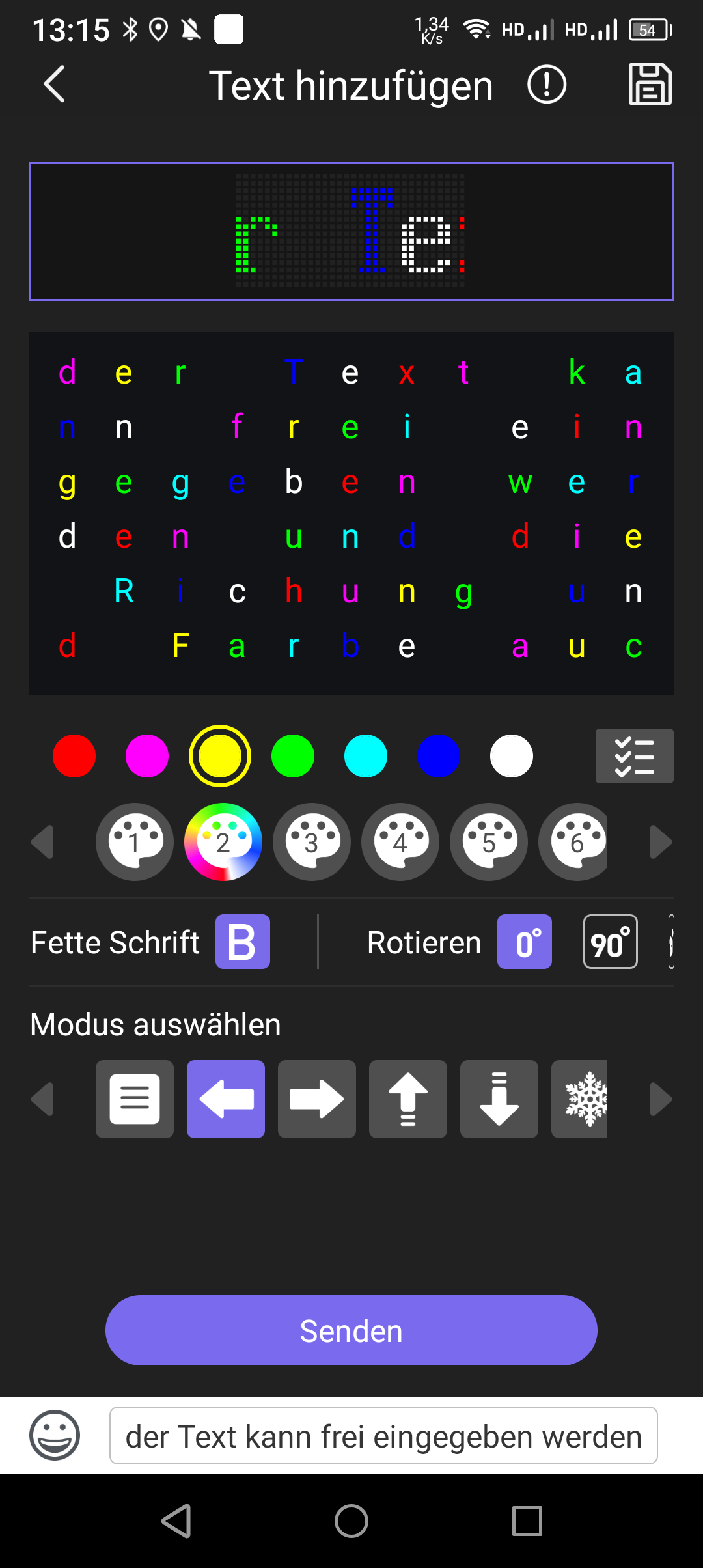Image resolution: width=703 pixels, height=1568 pixels.
Task: Toggle bold font B button
Action: [243, 942]
